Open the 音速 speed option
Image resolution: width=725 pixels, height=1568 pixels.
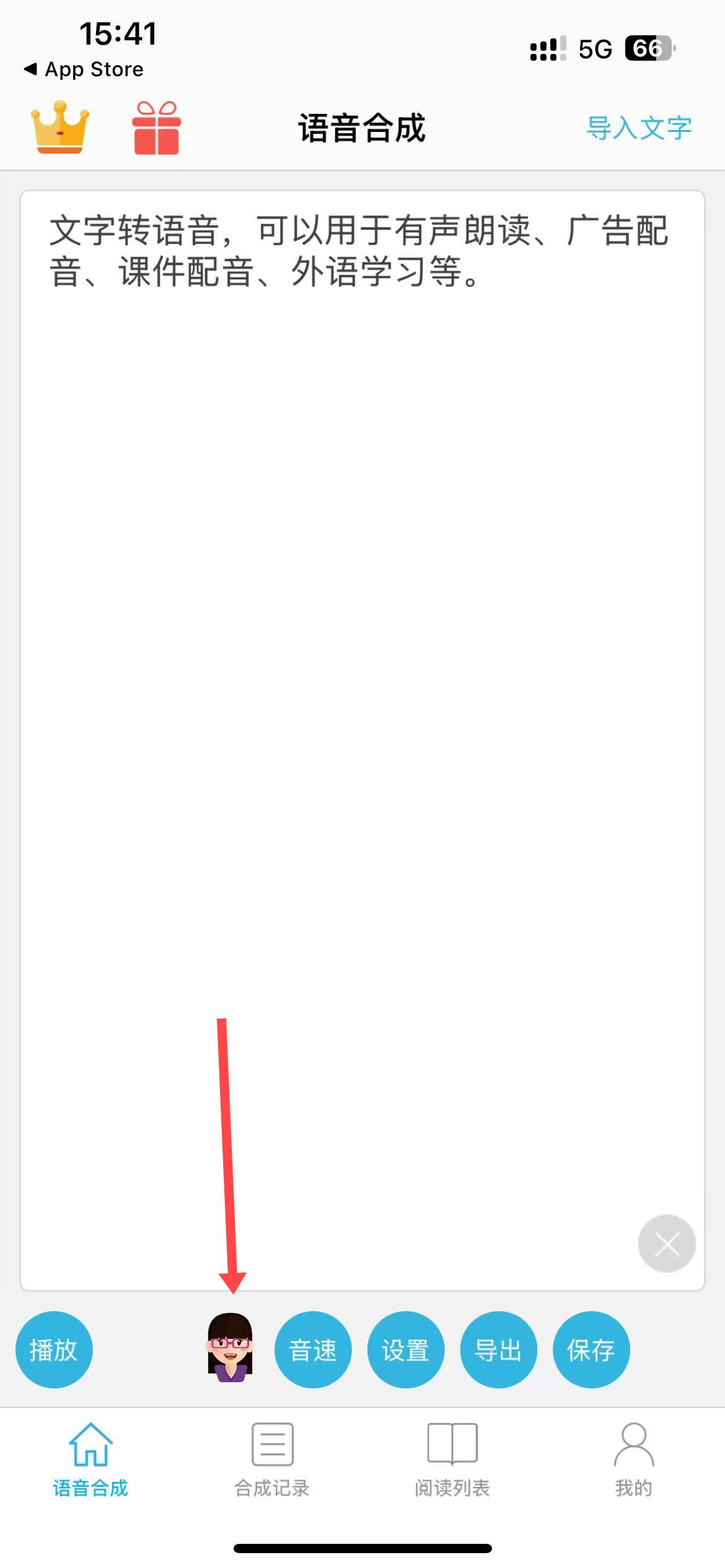[313, 1349]
